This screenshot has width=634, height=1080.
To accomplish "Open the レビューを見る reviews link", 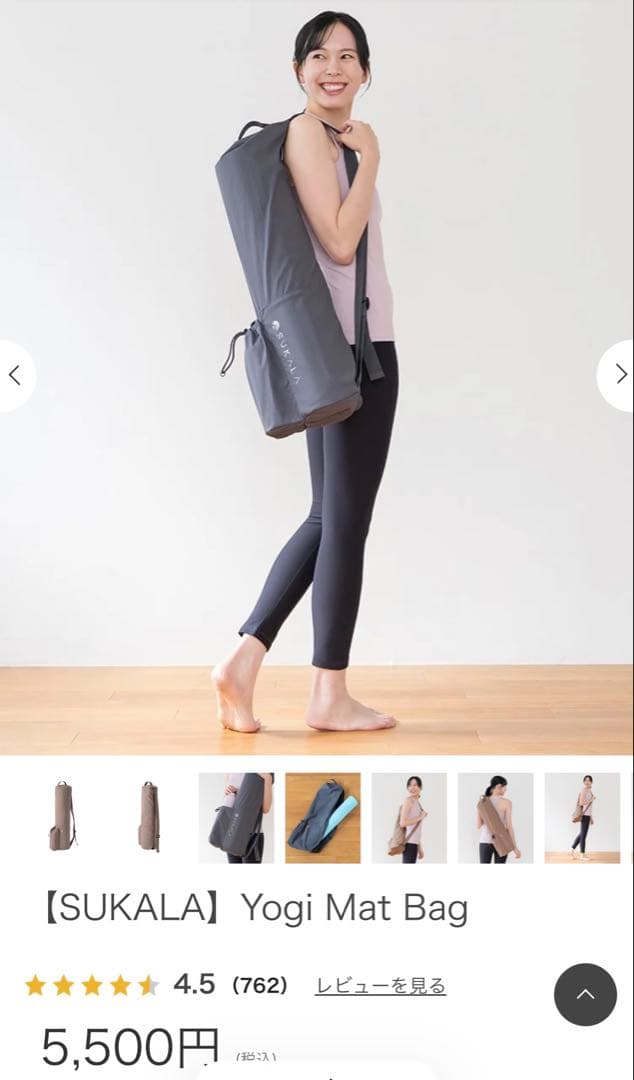I will coord(380,986).
